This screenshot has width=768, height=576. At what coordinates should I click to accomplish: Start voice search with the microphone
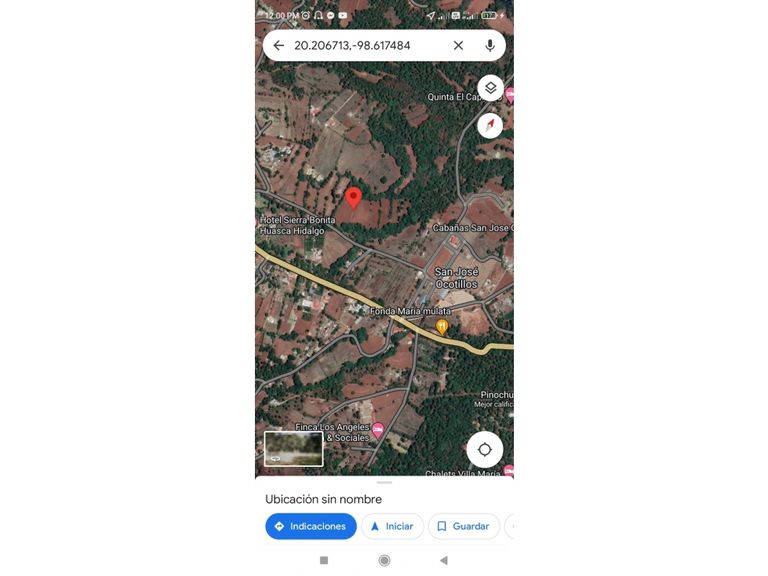490,46
